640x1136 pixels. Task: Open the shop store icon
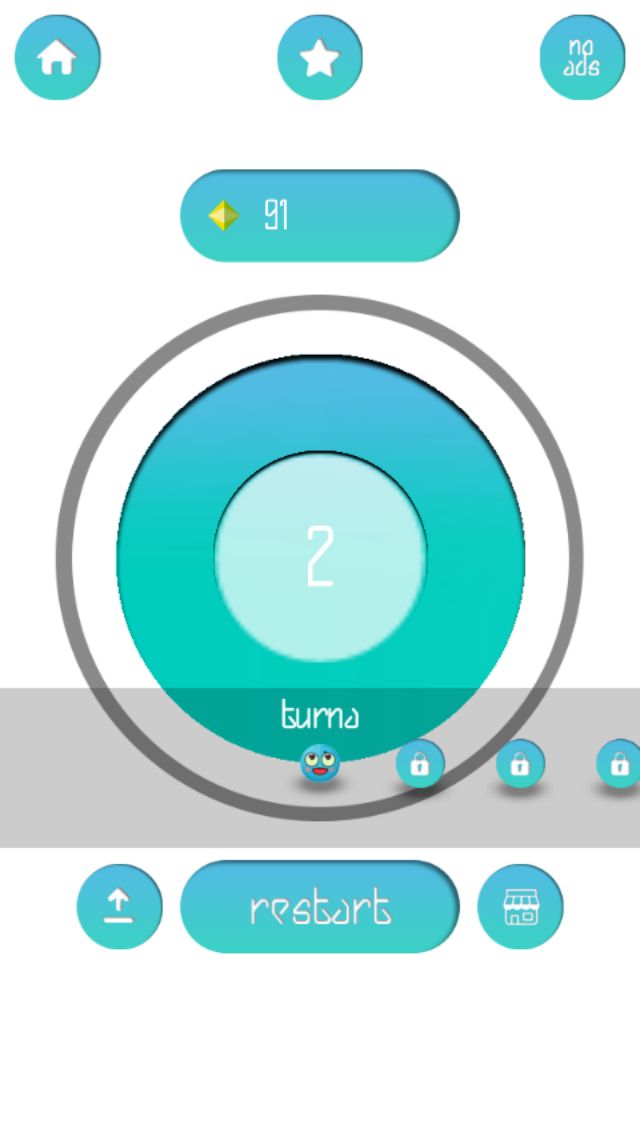pyautogui.click(x=520, y=906)
